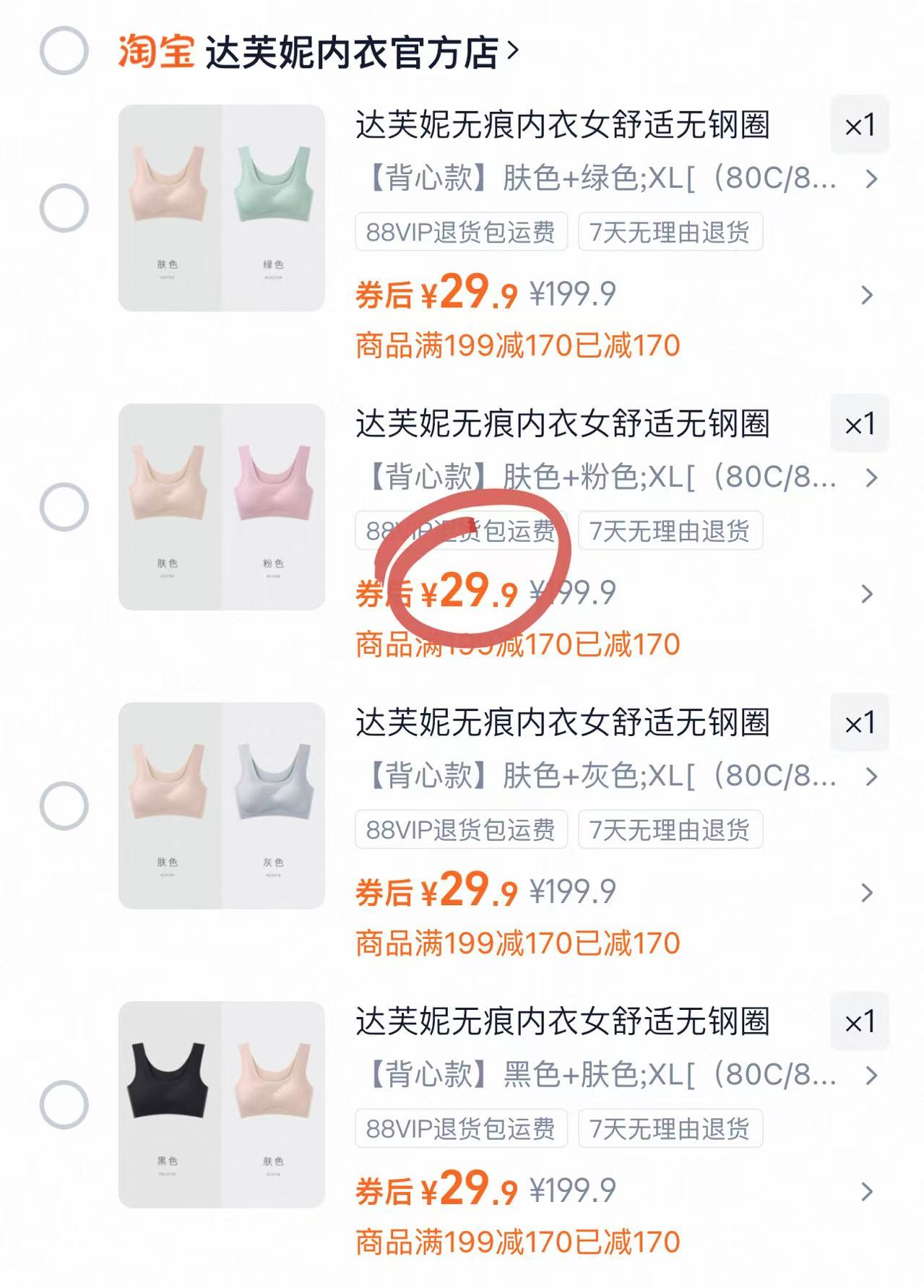Click the 88VIP退货包运费 tag on first item
This screenshot has height=1288, width=924.
click(x=460, y=232)
